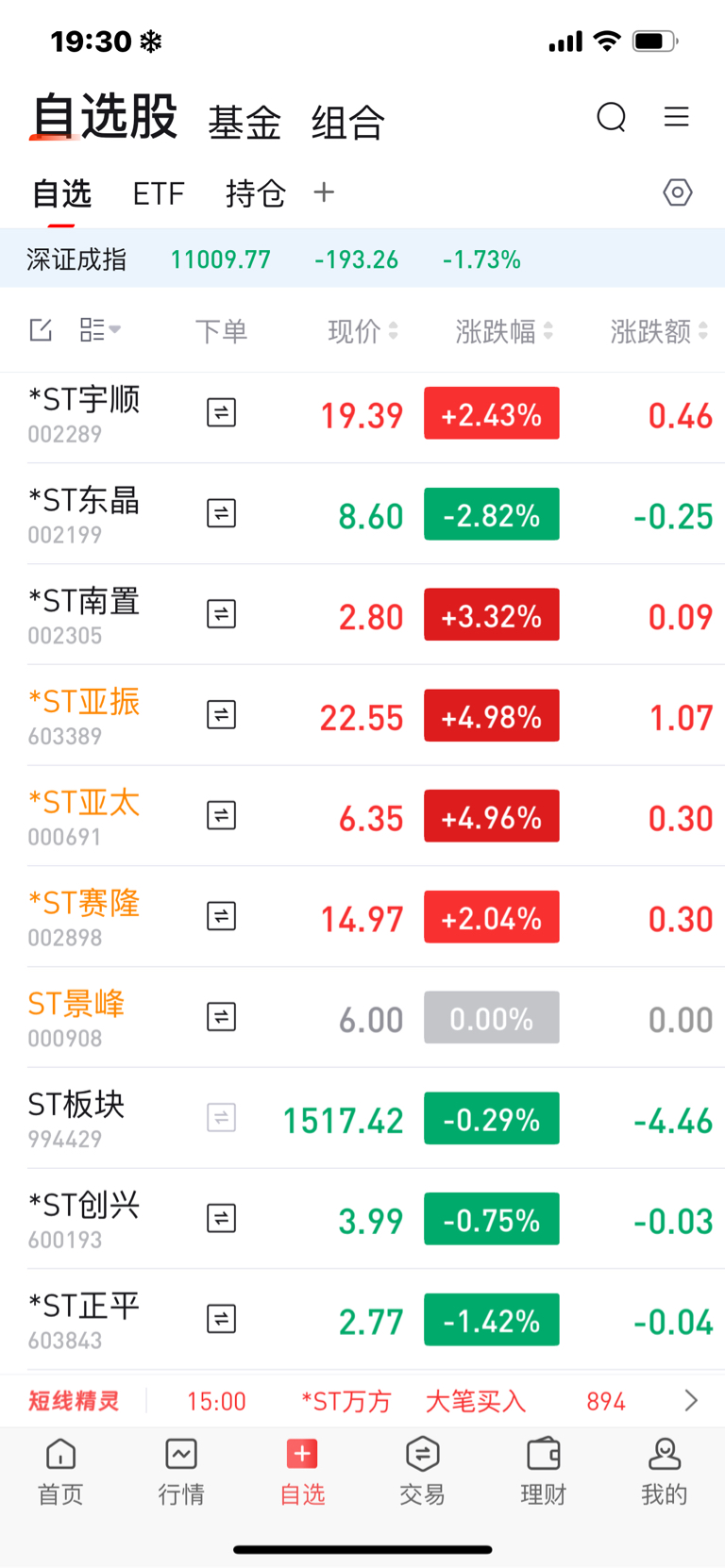Screen dimensions: 725x1568
Task: Switch to the 基金 tab
Action: click(x=244, y=123)
